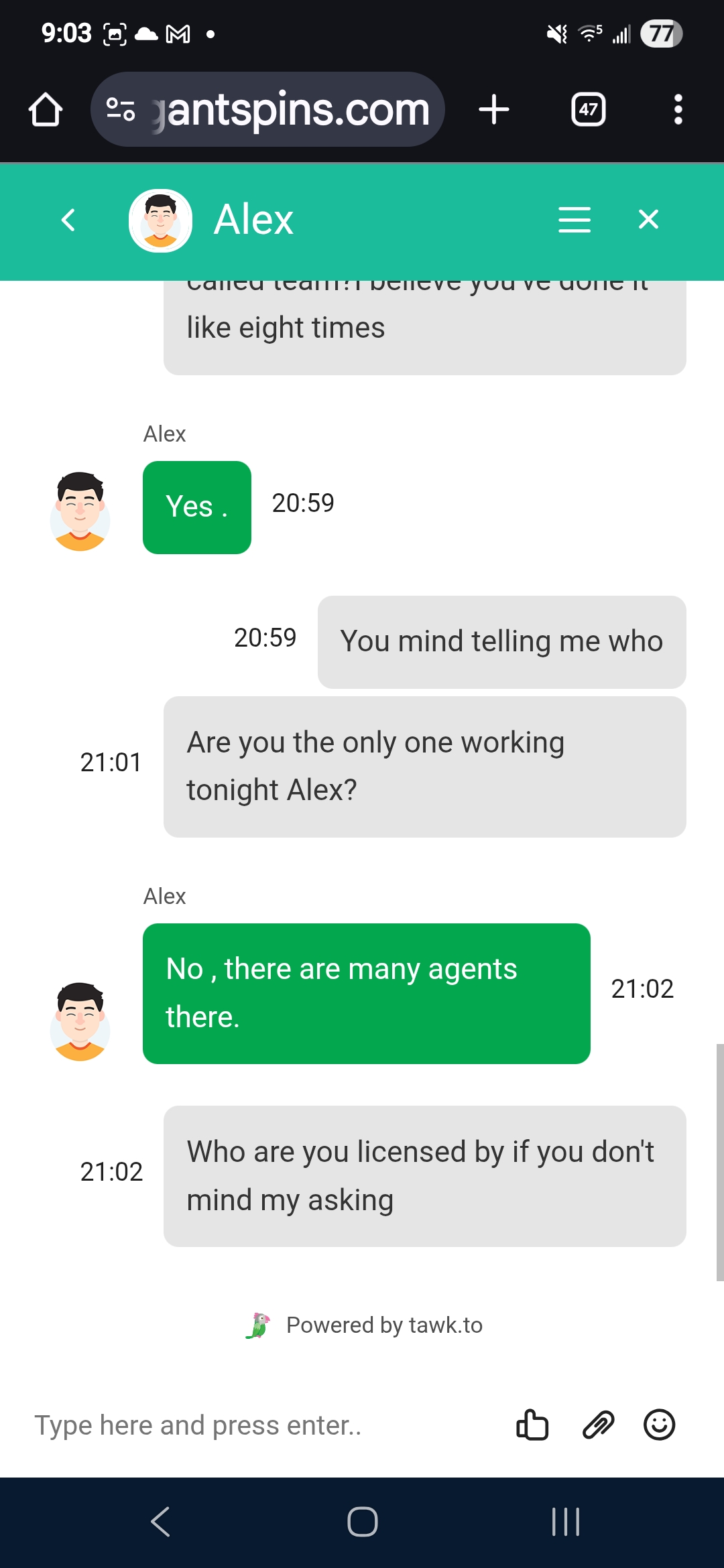
Task: Close the chat widget
Action: click(648, 220)
